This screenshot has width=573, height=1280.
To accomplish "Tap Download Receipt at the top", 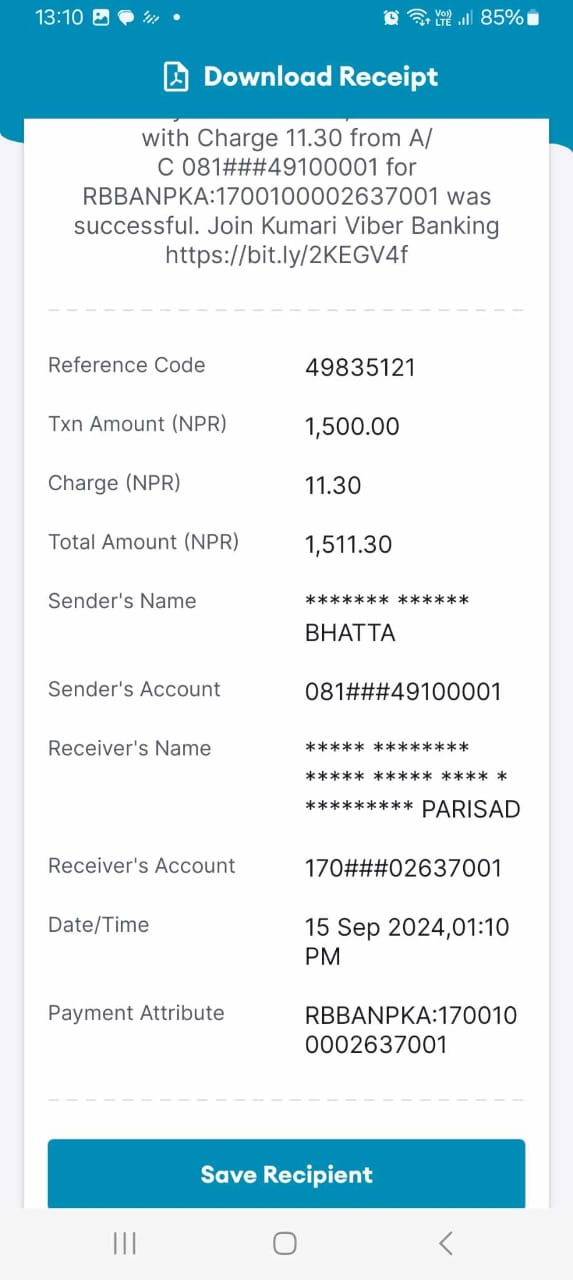I will (301, 77).
